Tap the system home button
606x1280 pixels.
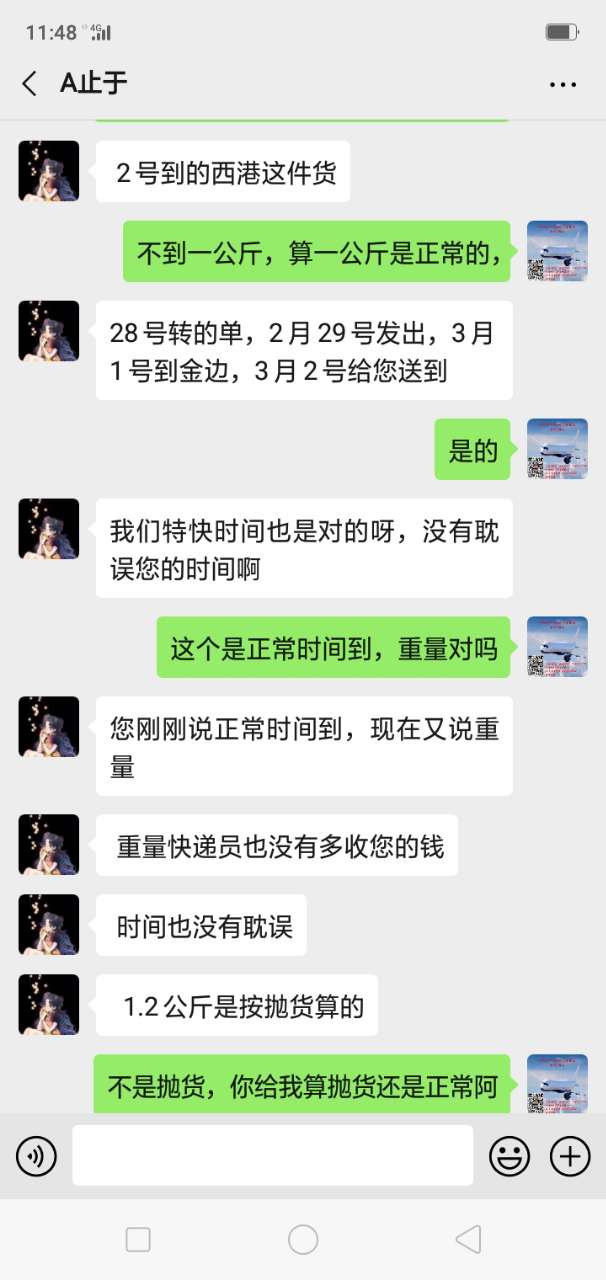coord(303,1240)
